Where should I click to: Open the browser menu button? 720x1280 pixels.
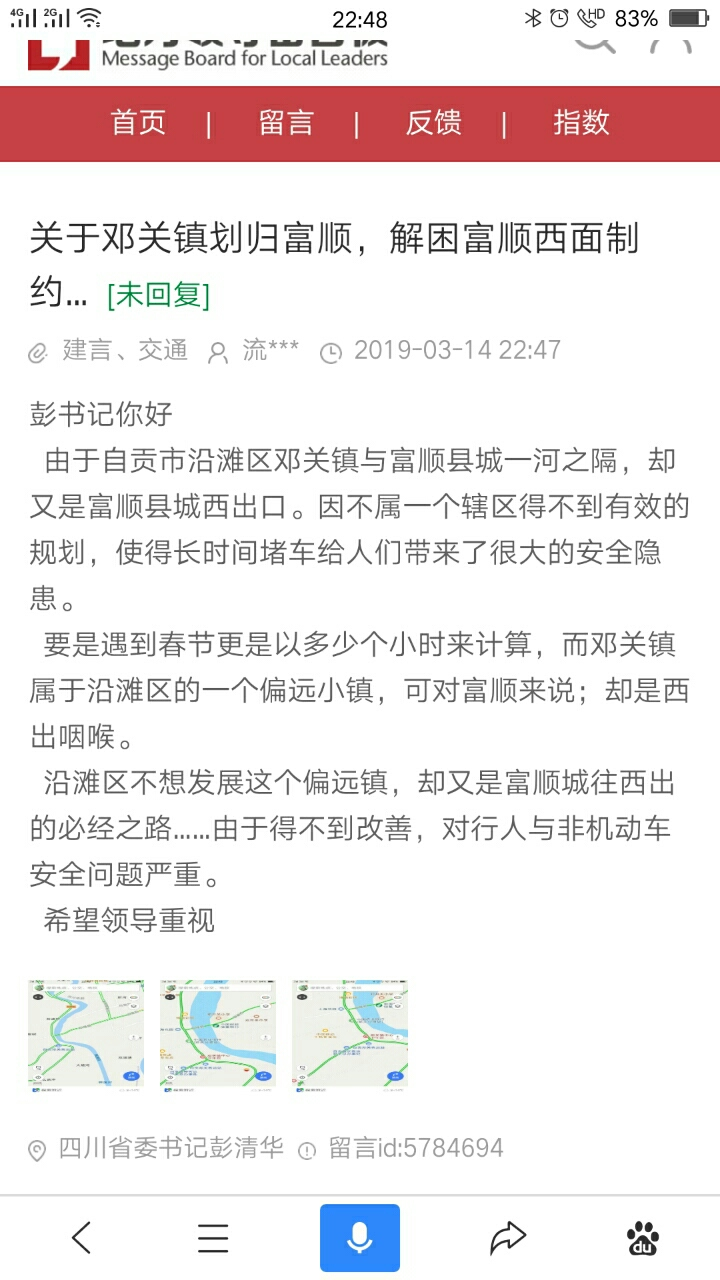(213, 1238)
